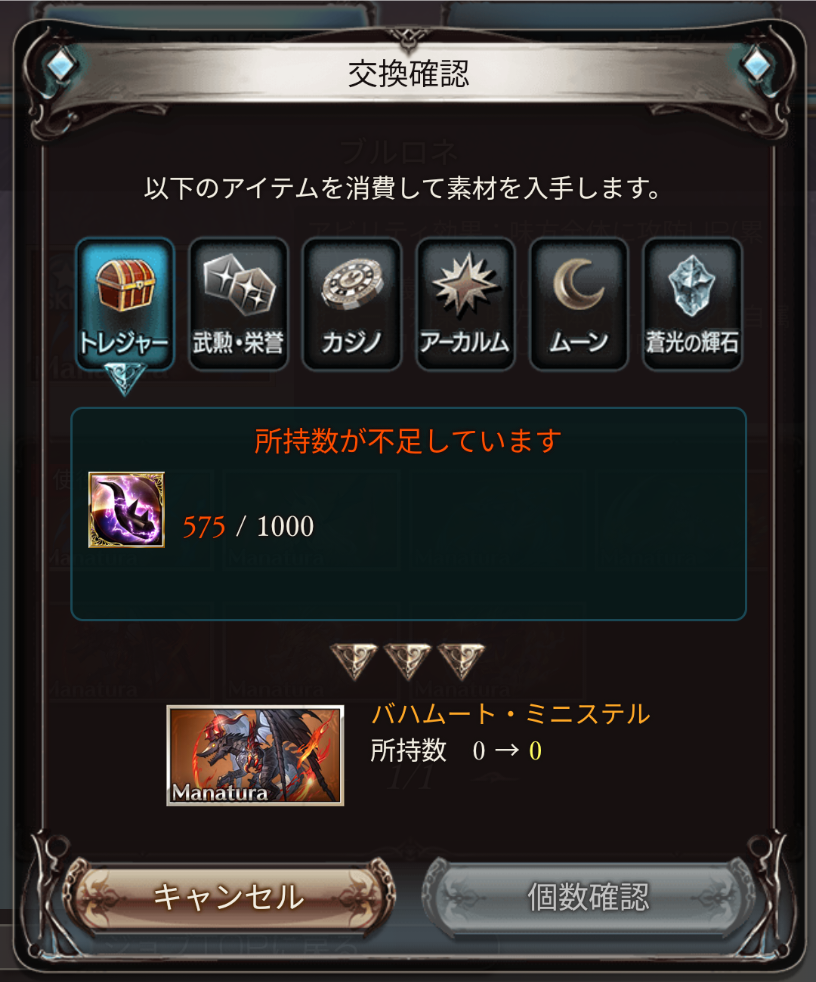
Task: Tap the 個数確認 button
Action: [x=588, y=897]
